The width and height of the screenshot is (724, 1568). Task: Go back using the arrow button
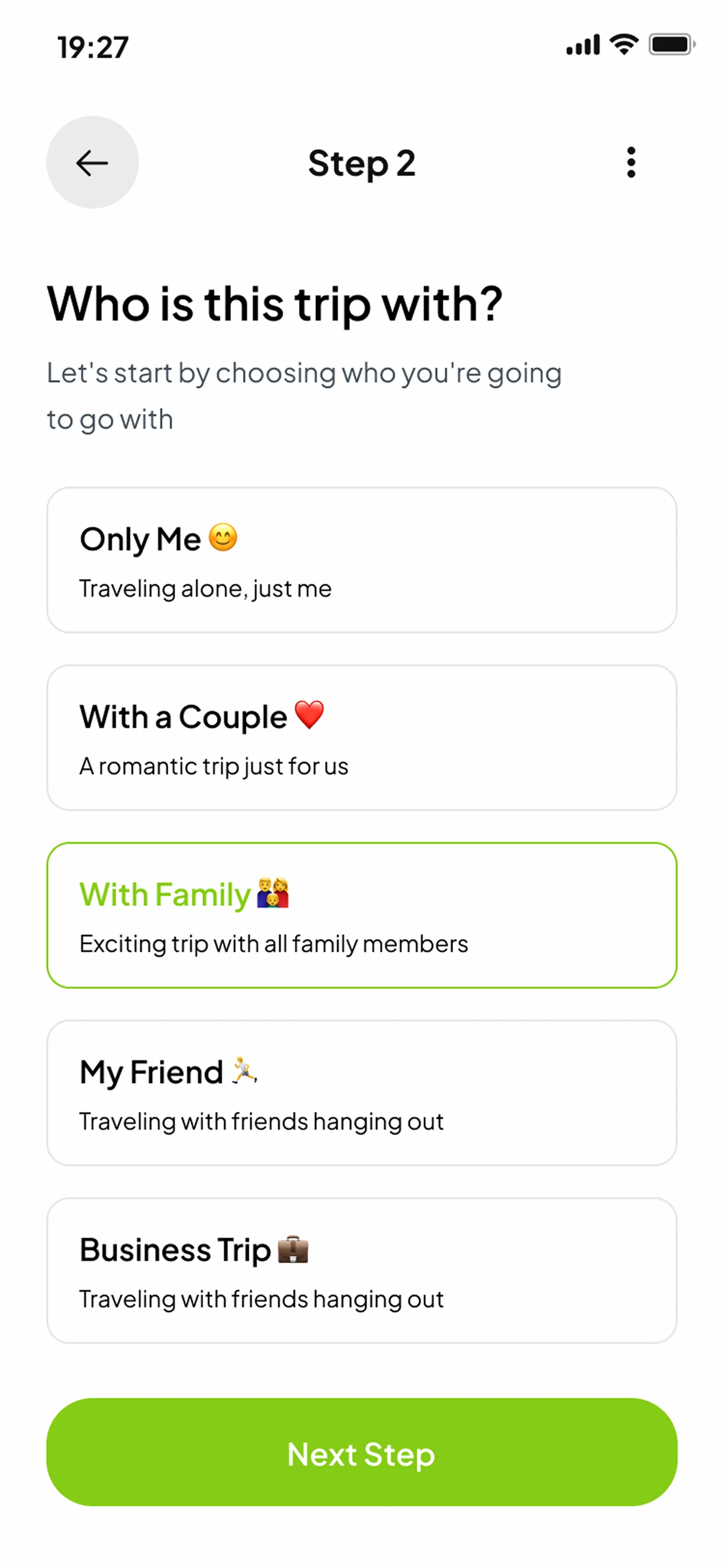(93, 163)
